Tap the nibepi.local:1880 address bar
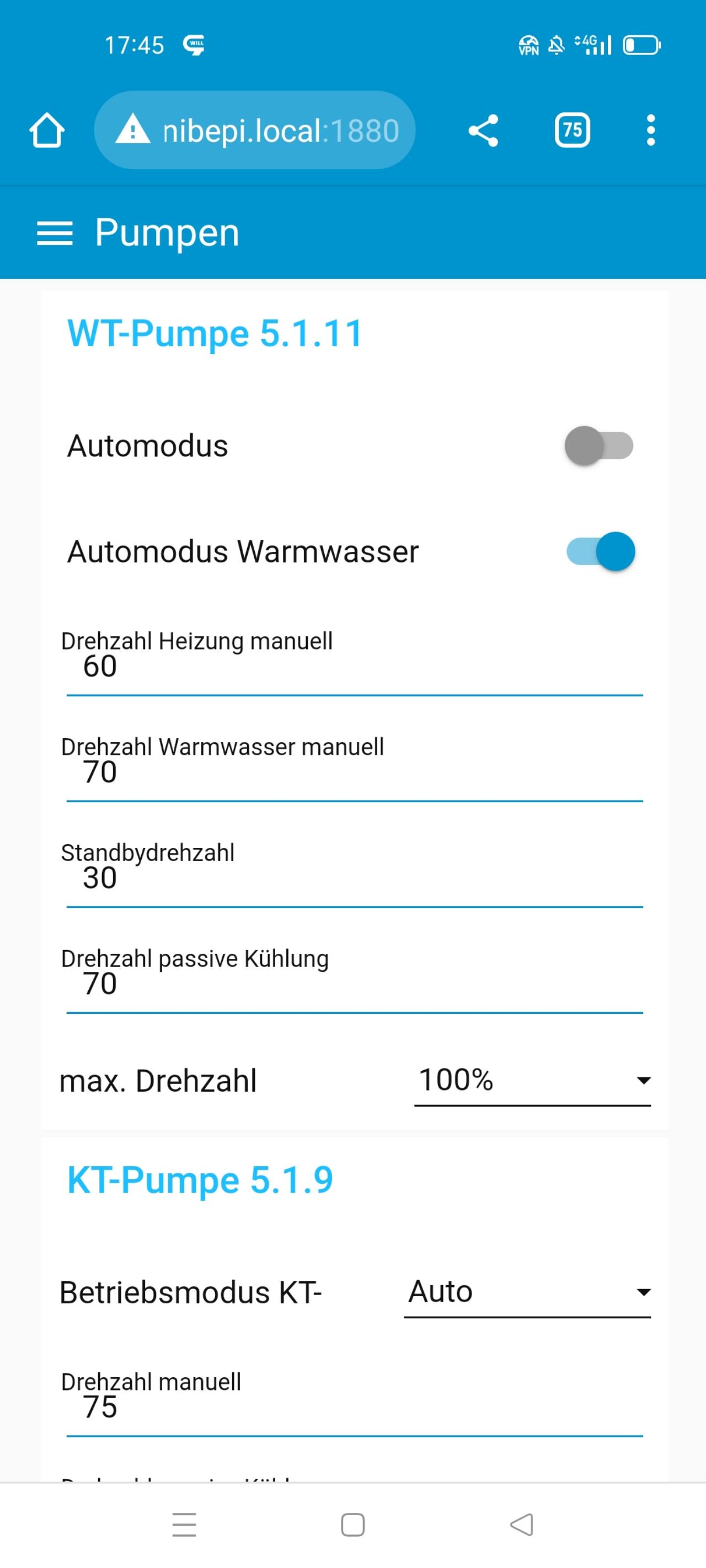706x1568 pixels. [255, 130]
